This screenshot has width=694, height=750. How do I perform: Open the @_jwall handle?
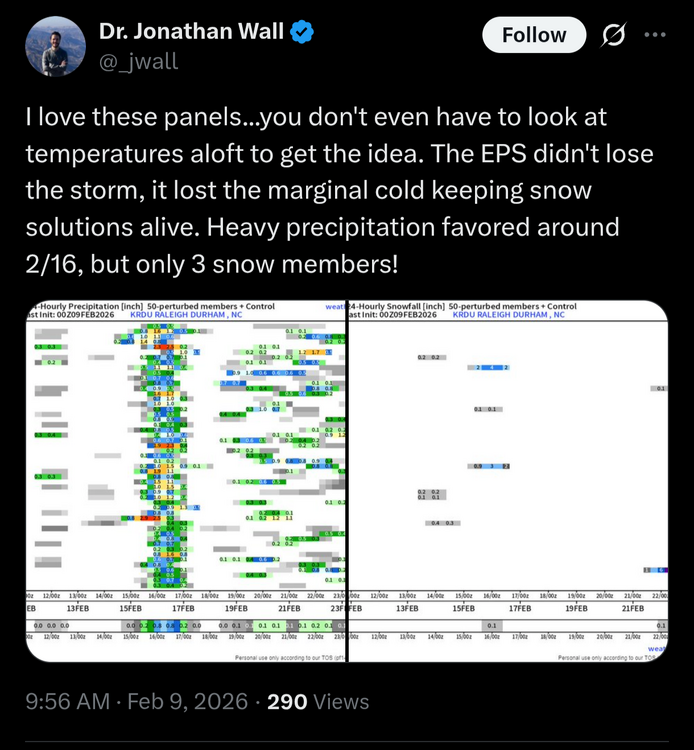pos(139,61)
